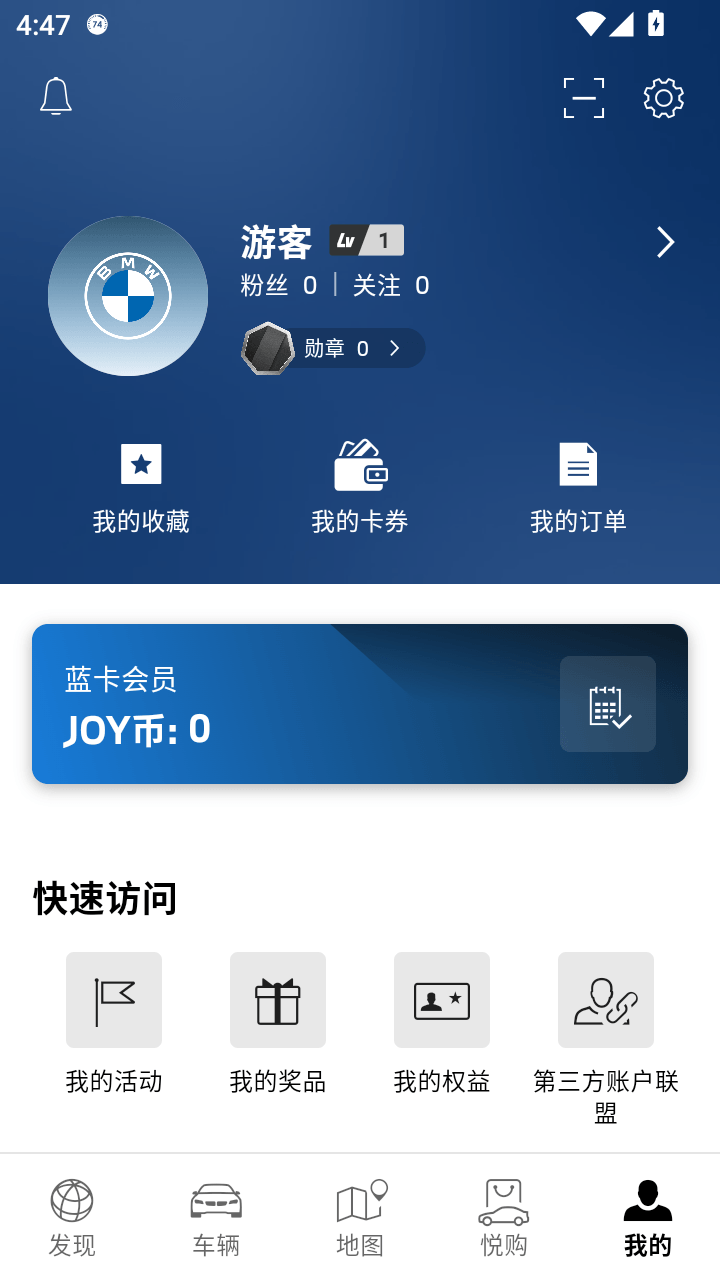Open 第三方账户联盟 in quick access
Image resolution: width=720 pixels, height=1280 pixels.
(x=606, y=1039)
